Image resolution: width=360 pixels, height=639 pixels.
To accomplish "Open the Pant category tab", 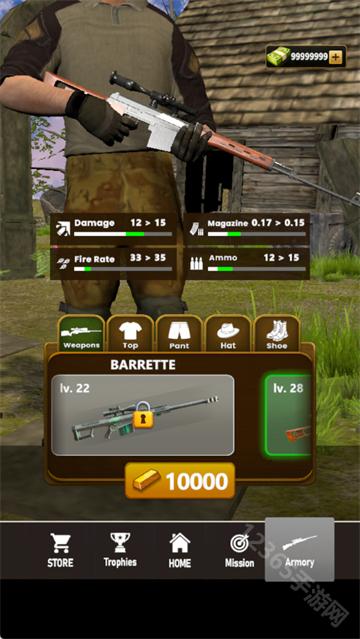I will (179, 333).
